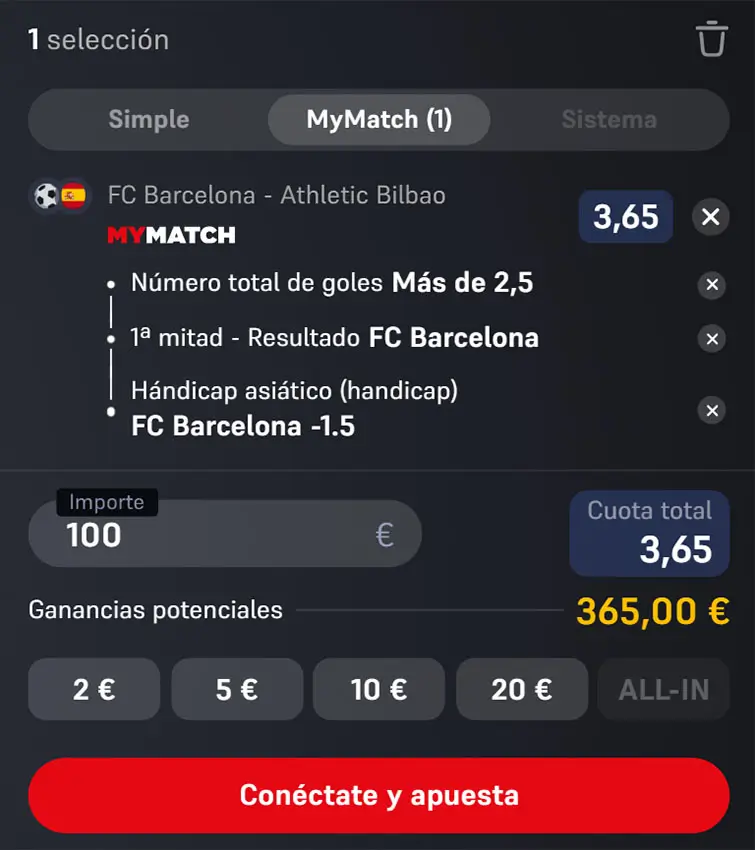Open the MyMatch (1) tab
The height and width of the screenshot is (850, 755).
pyautogui.click(x=378, y=119)
